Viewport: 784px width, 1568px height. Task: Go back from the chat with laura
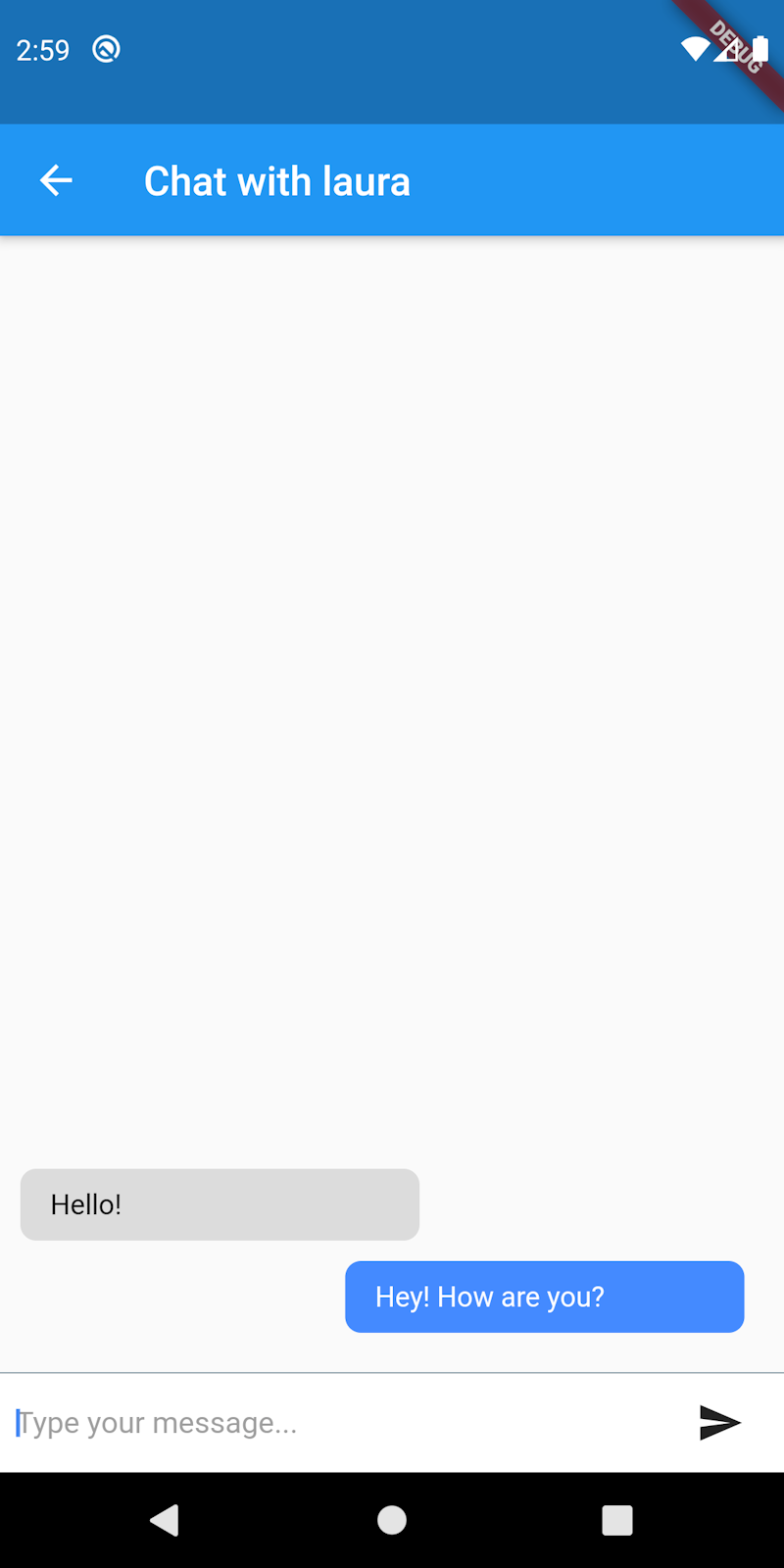point(56,180)
